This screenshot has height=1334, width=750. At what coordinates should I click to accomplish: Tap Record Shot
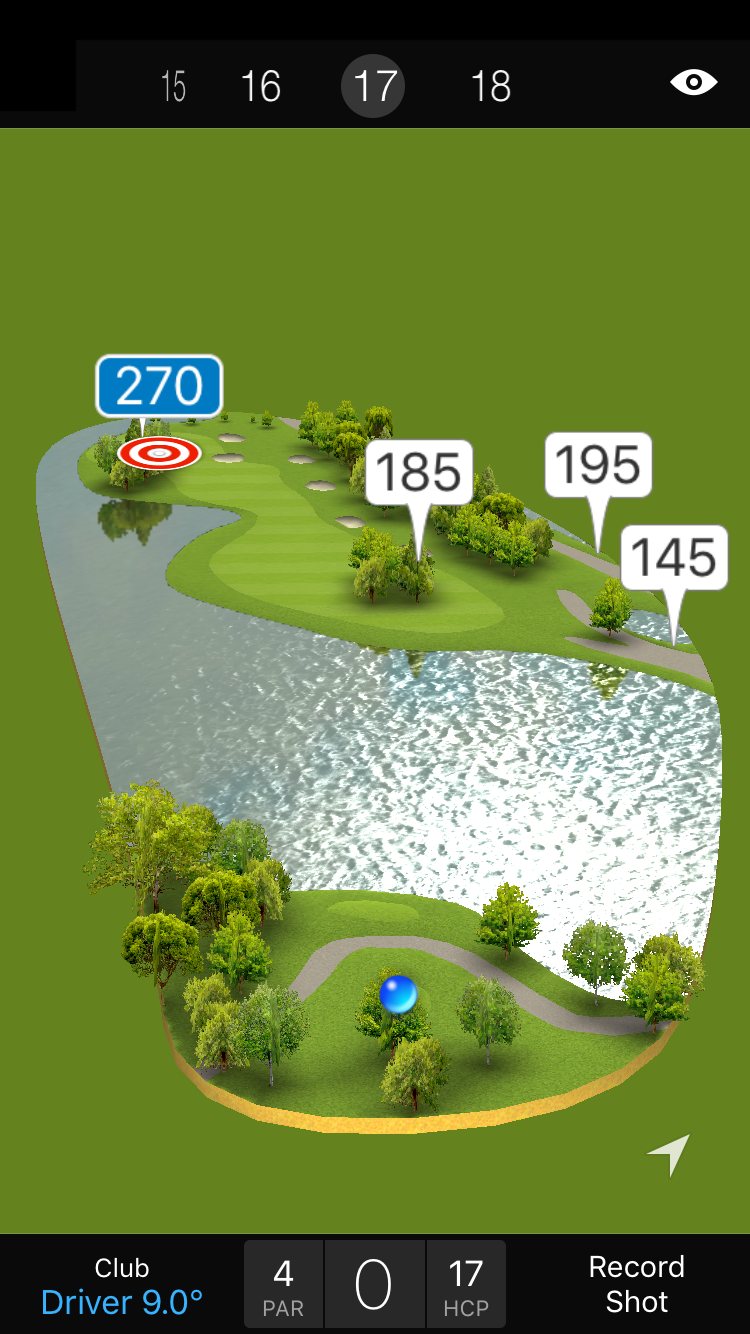click(x=636, y=1284)
